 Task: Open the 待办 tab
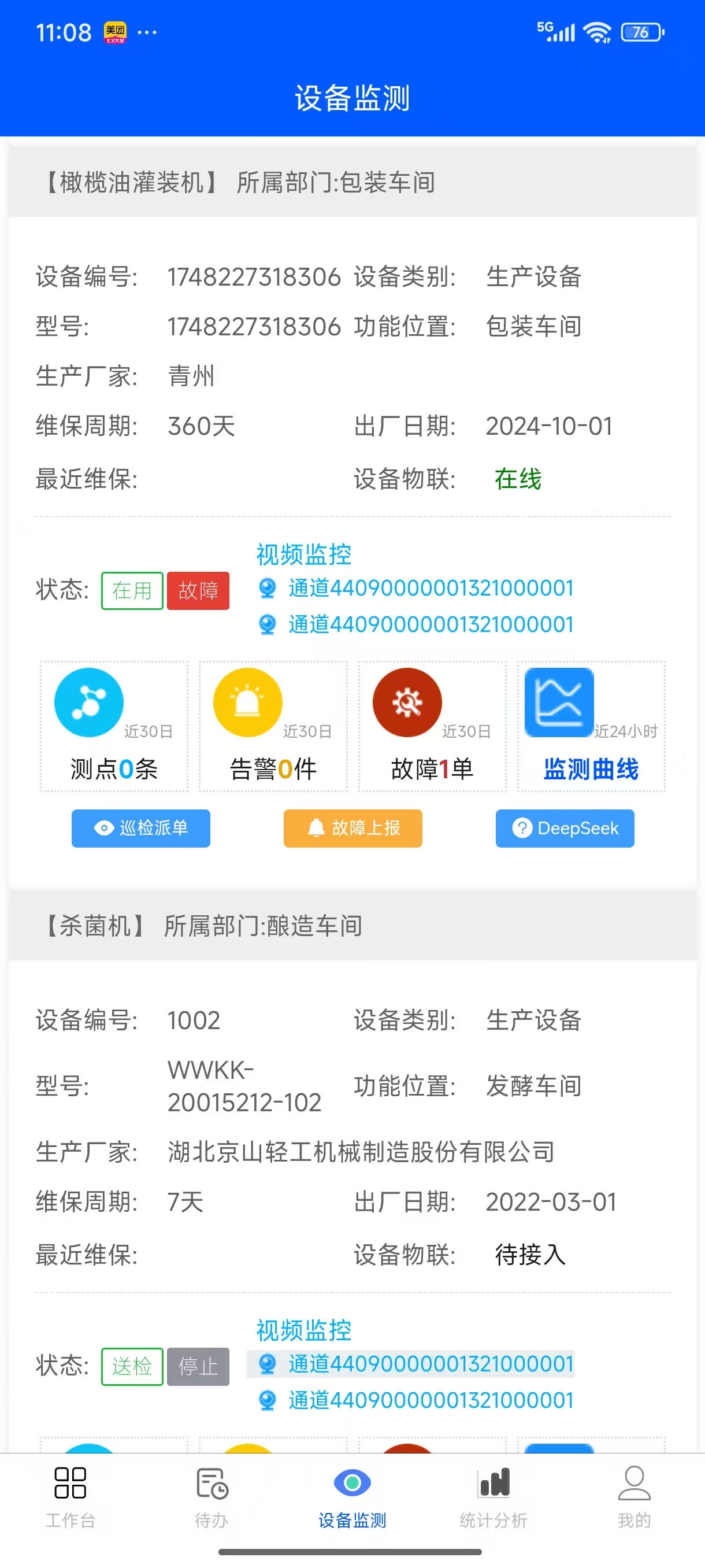point(211,1496)
